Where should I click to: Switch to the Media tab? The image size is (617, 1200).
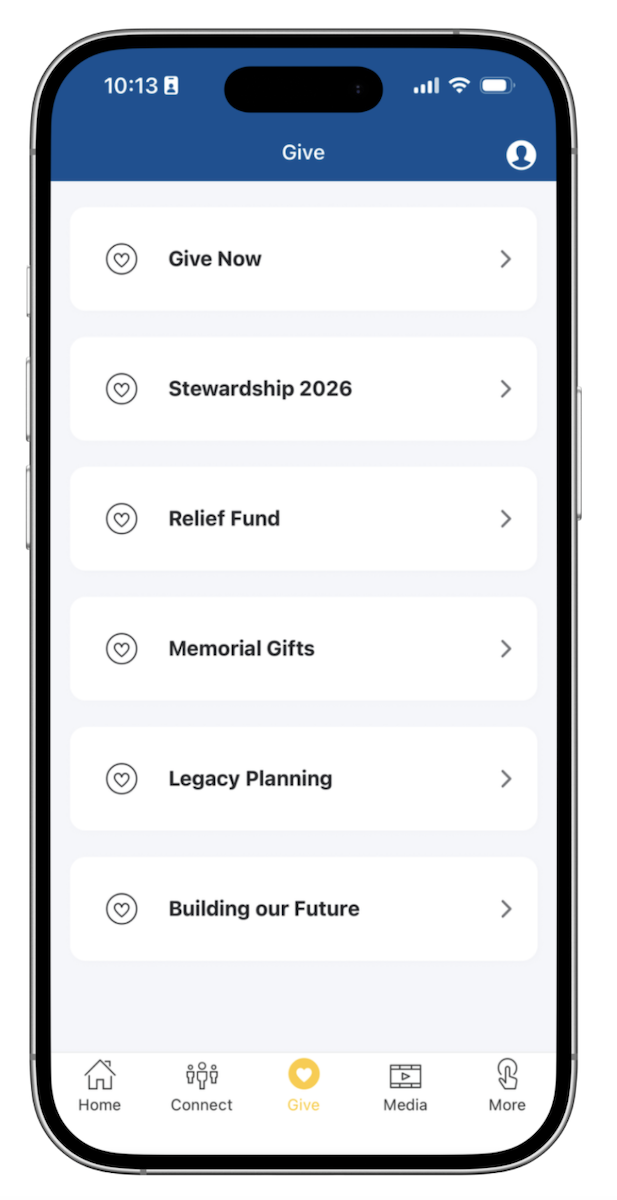405,1086
